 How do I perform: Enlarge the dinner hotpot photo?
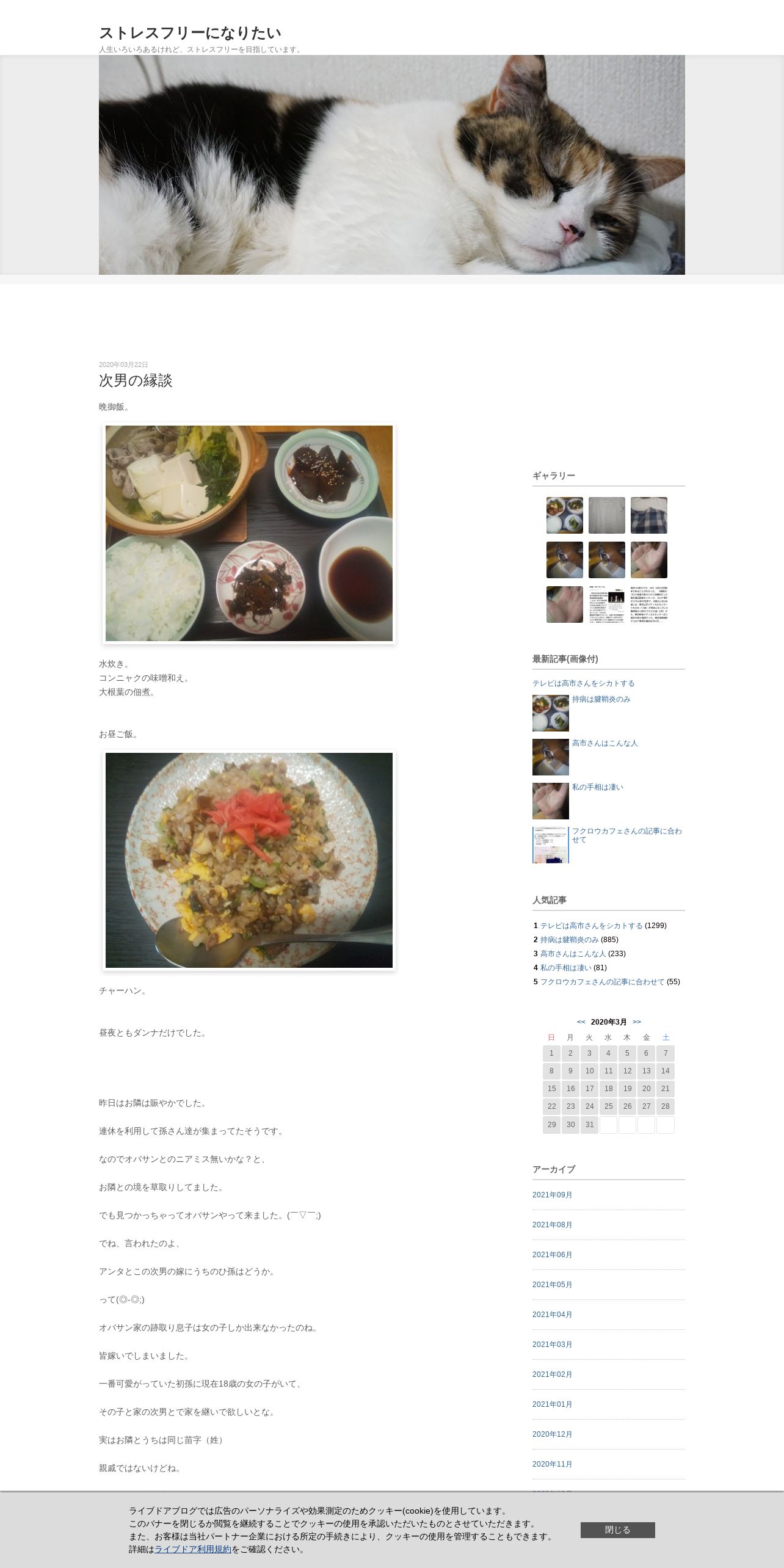(249, 533)
